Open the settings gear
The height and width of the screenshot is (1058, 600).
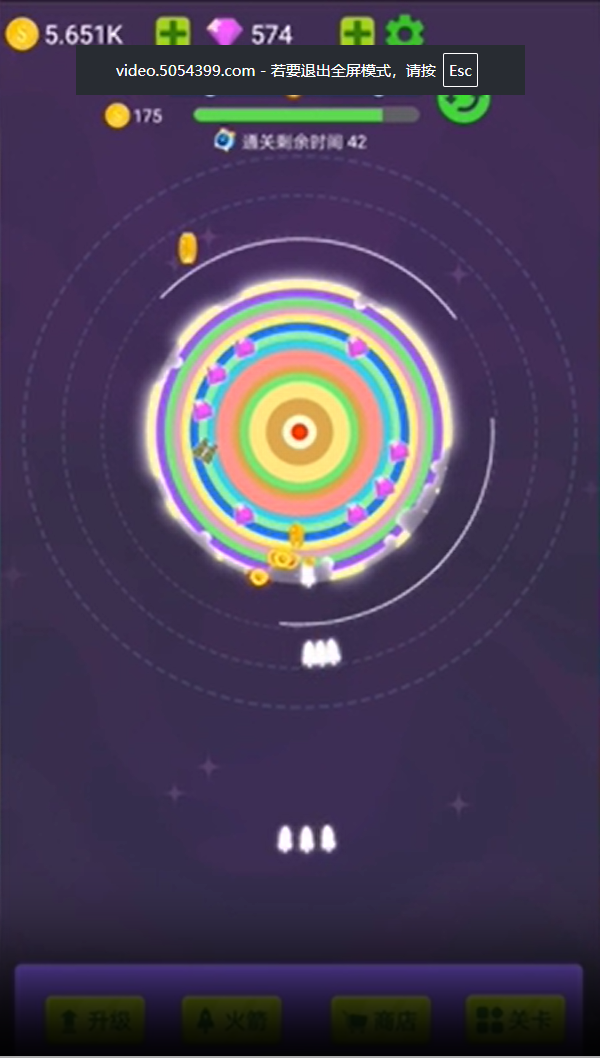[x=404, y=31]
